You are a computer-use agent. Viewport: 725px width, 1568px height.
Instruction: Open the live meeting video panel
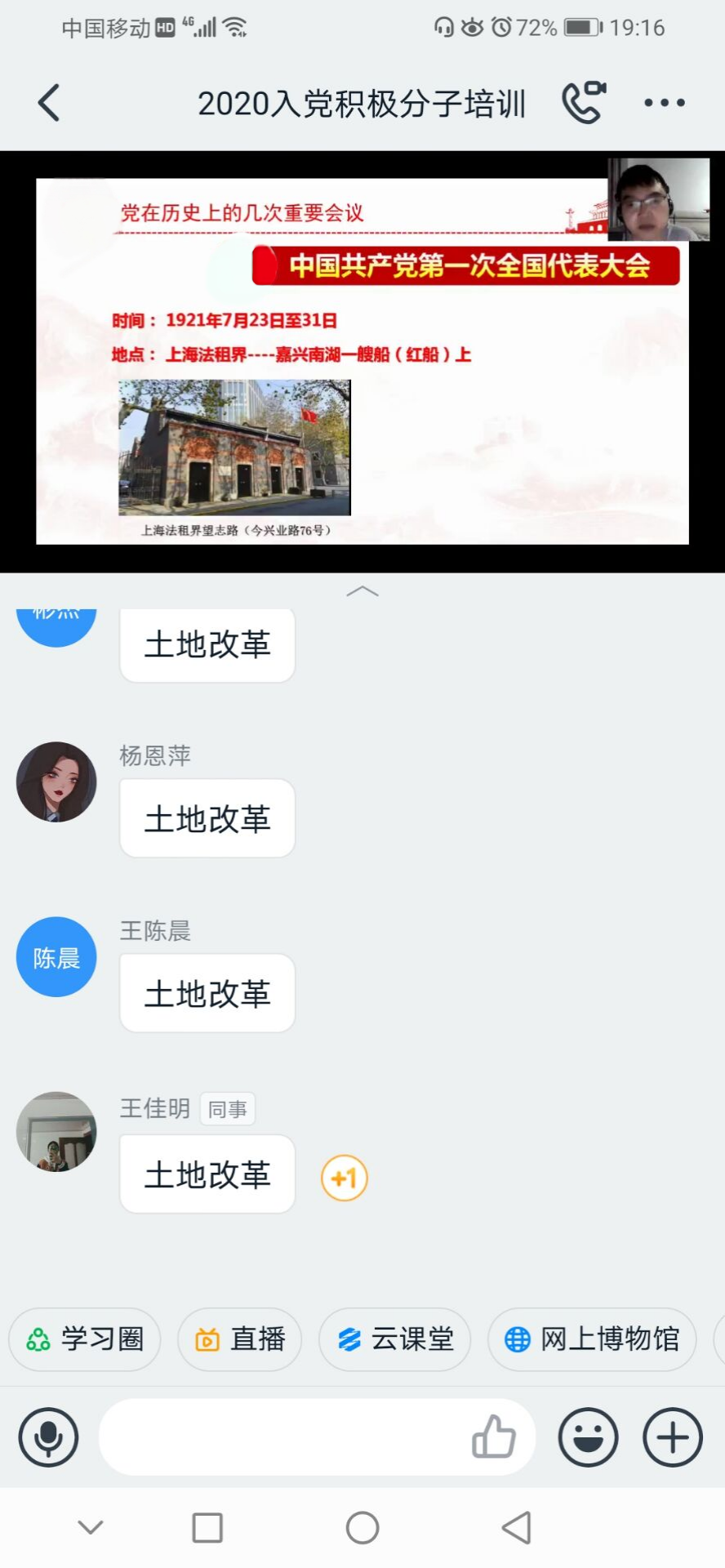362,361
